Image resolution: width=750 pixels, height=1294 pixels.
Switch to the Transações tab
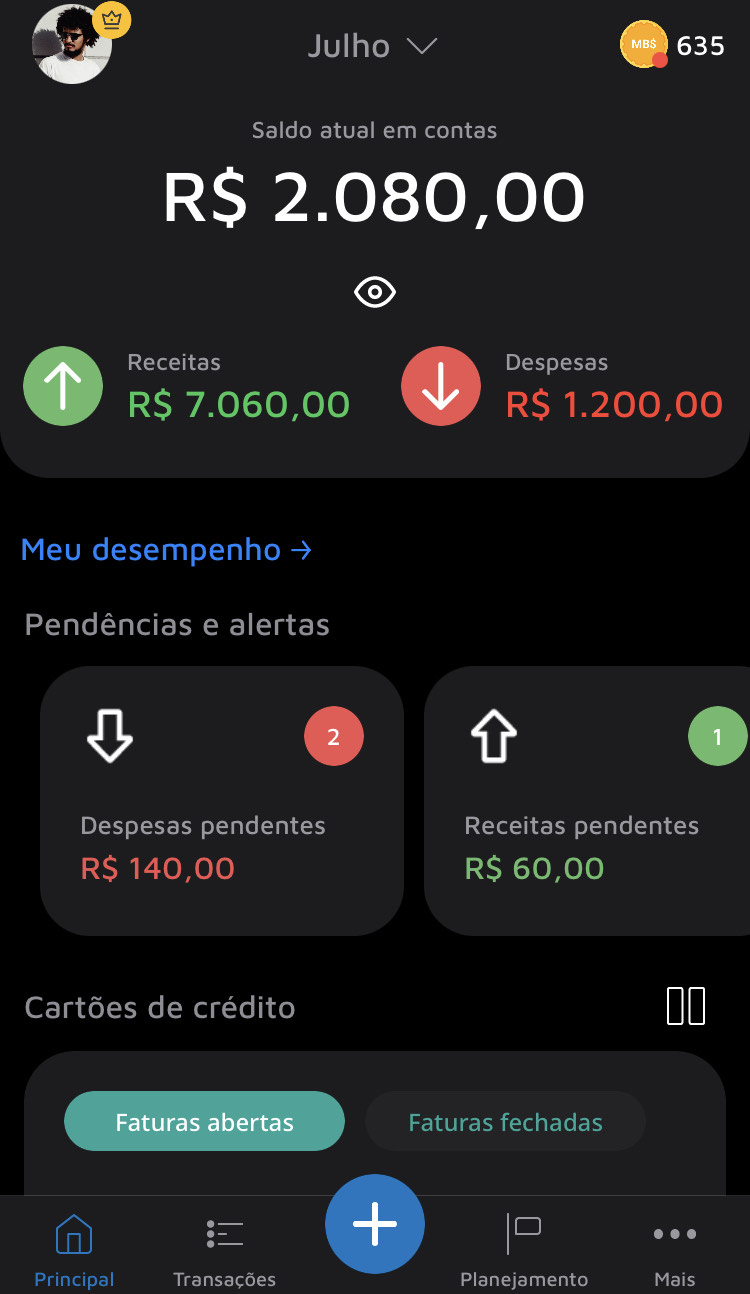point(224,1250)
